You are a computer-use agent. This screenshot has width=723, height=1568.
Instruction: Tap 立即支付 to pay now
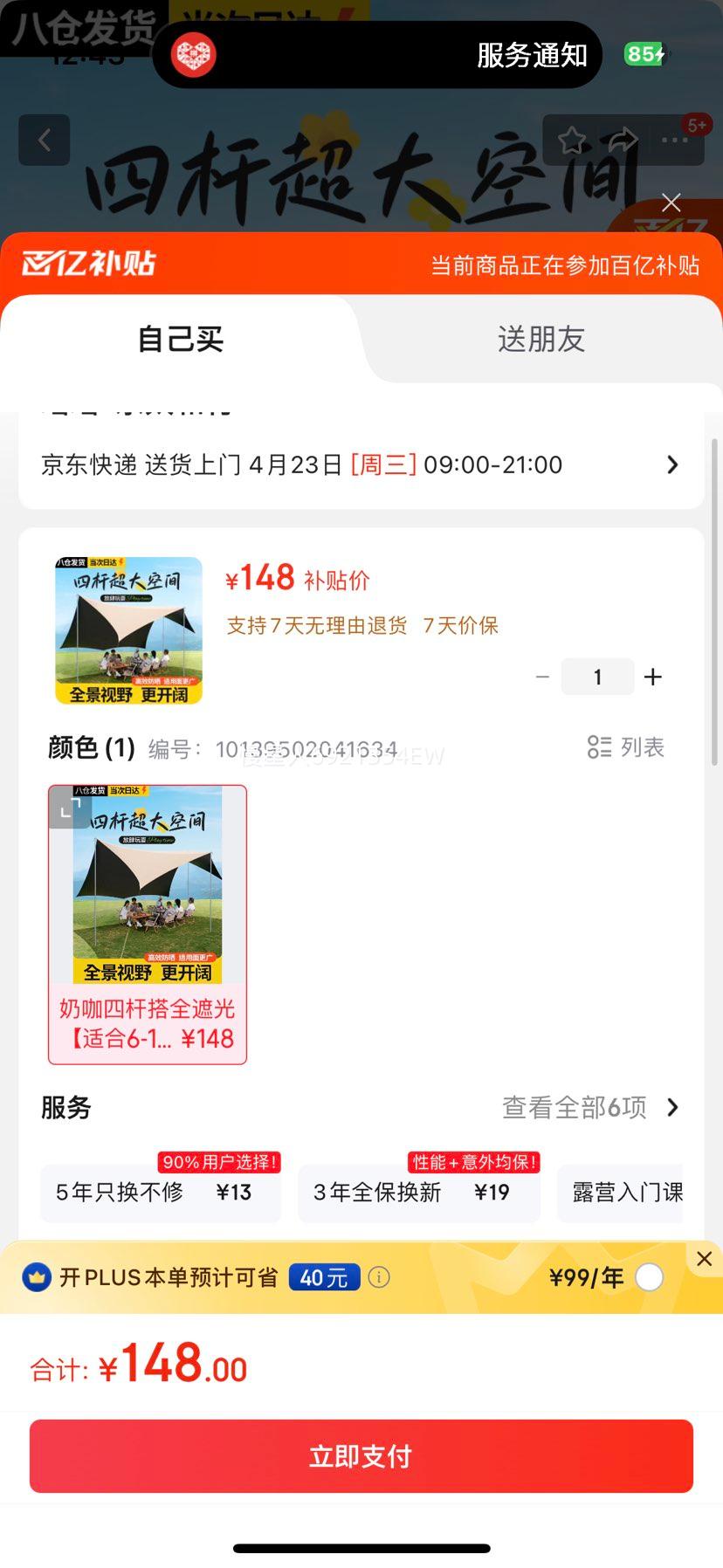point(361,1455)
